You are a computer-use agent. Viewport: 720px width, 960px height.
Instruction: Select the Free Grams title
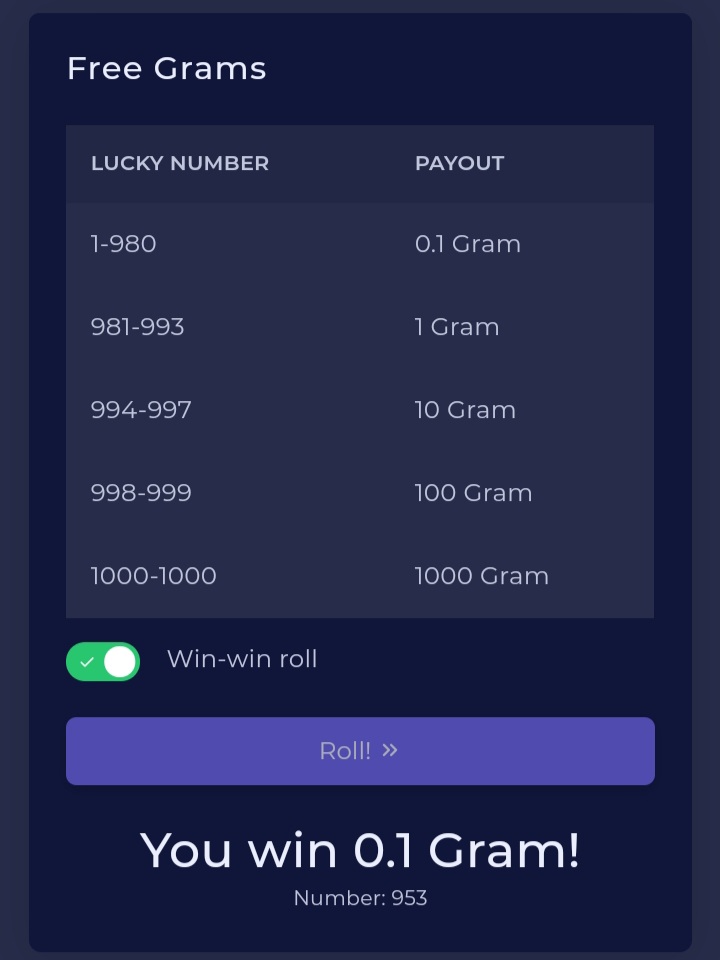pos(166,68)
